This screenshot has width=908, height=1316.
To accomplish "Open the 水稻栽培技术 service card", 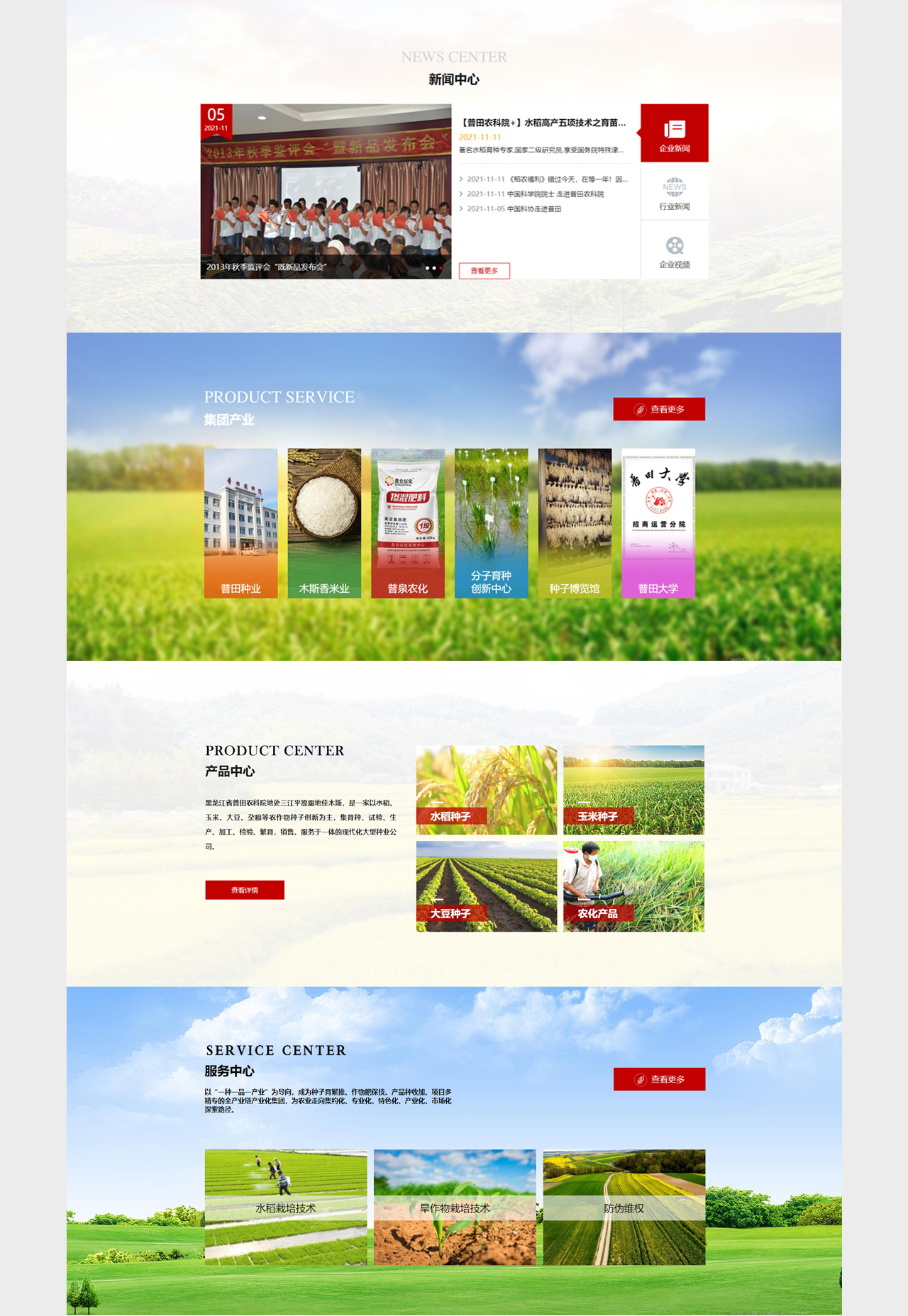I will [286, 1207].
